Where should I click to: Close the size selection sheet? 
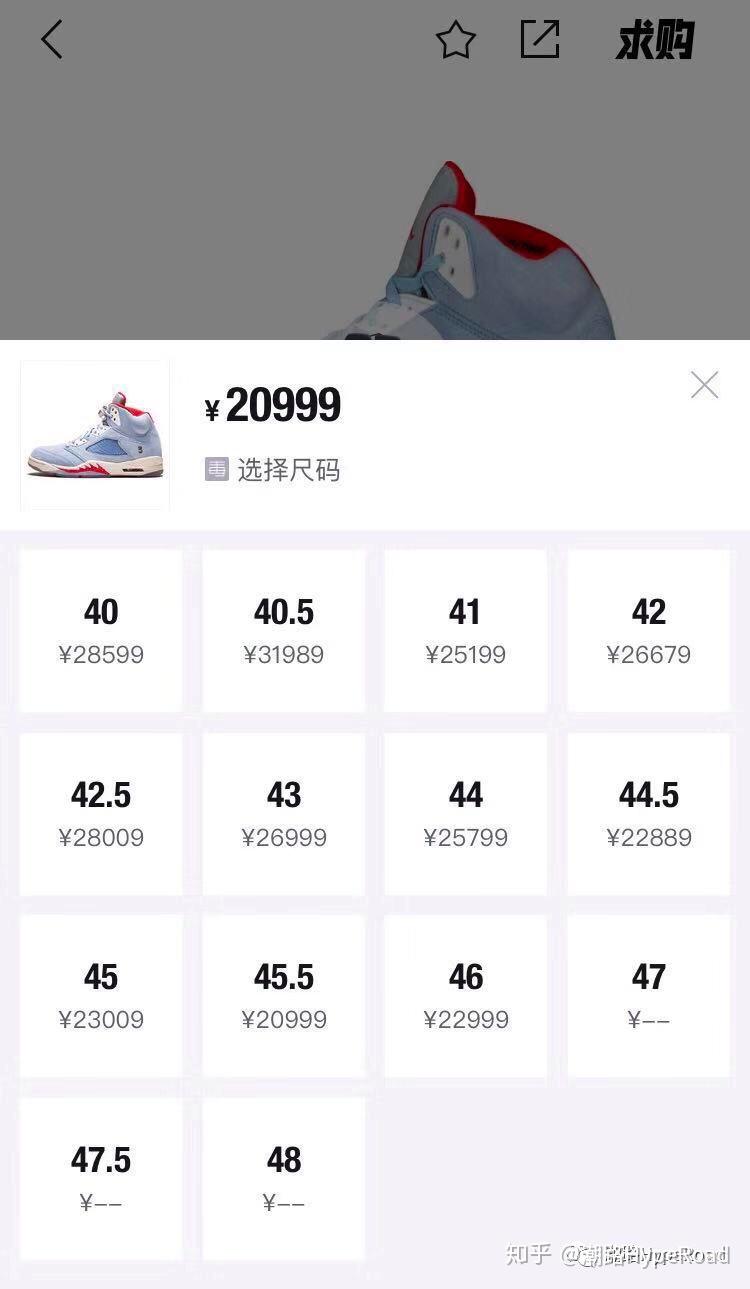coord(704,385)
